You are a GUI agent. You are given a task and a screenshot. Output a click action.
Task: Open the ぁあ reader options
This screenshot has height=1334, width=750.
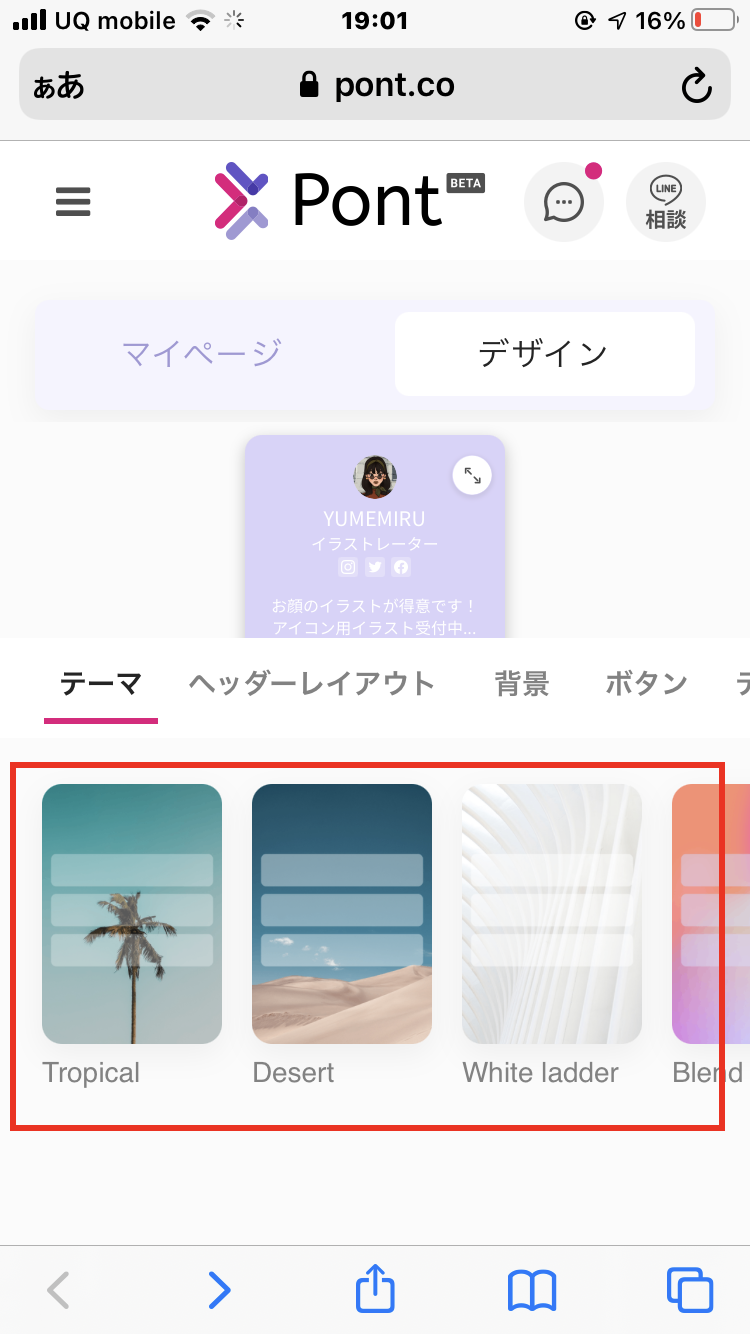click(x=59, y=86)
